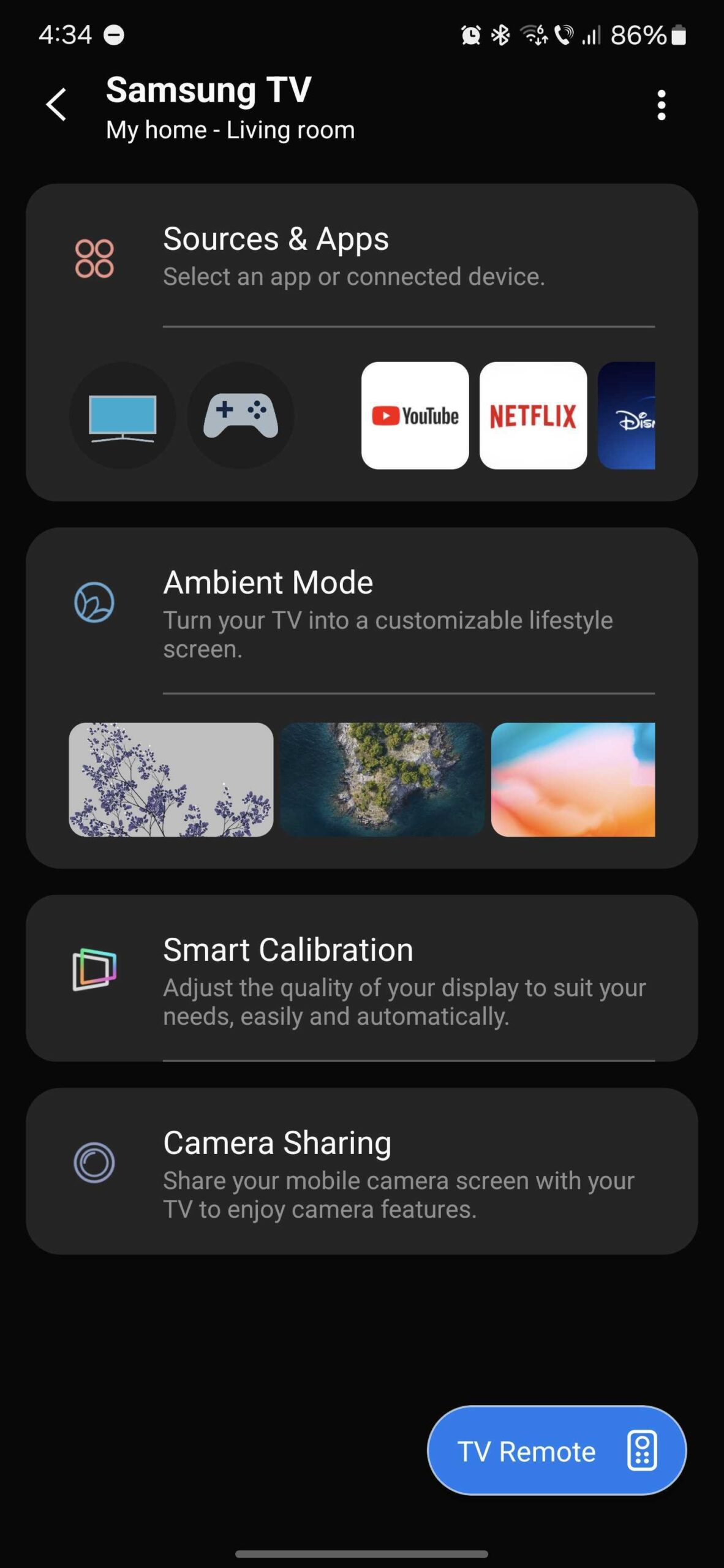Open Camera Sharing
Screen dimensions: 724x1568
(361, 1171)
